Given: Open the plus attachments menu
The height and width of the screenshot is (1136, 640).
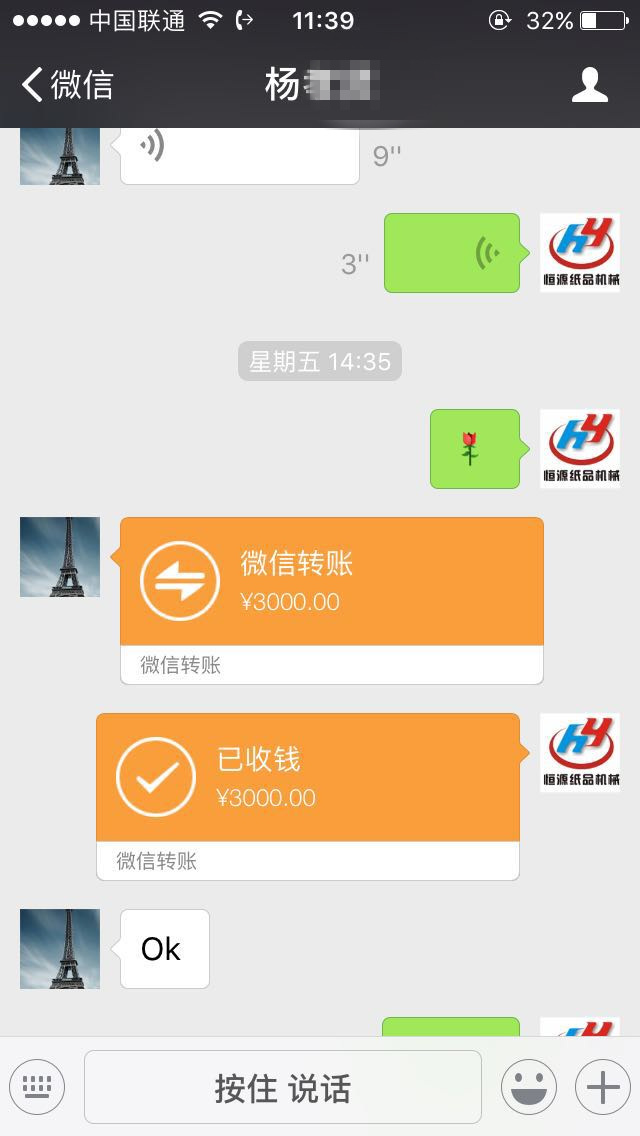Looking at the screenshot, I should tap(602, 1087).
